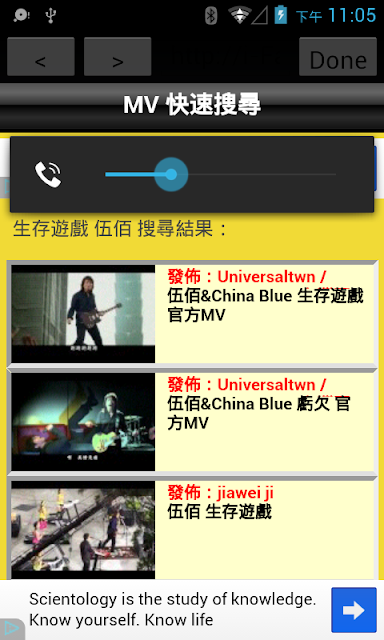The image size is (384, 640).
Task: Open the Scientology ad arrow button
Action: [354, 610]
